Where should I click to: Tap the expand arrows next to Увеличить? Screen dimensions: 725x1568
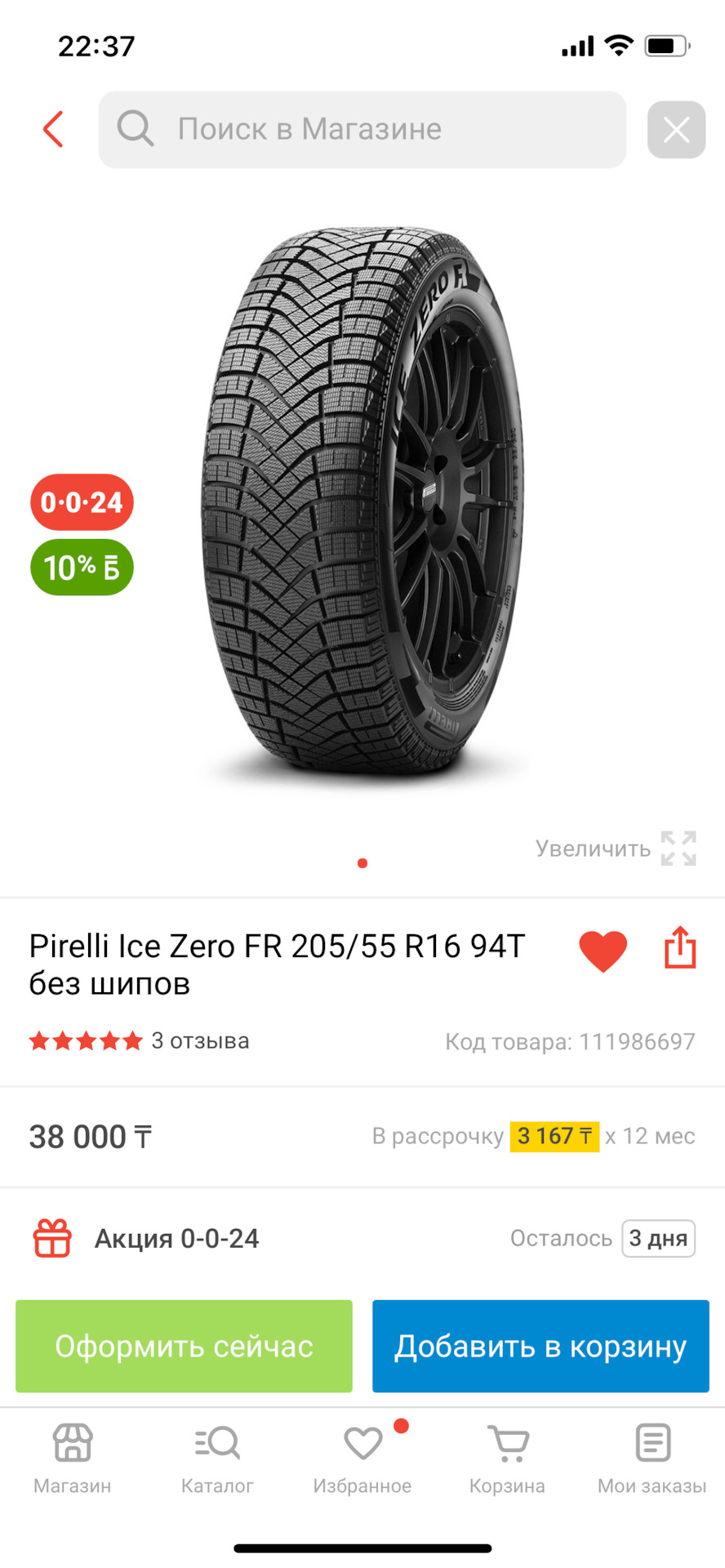pyautogui.click(x=678, y=849)
